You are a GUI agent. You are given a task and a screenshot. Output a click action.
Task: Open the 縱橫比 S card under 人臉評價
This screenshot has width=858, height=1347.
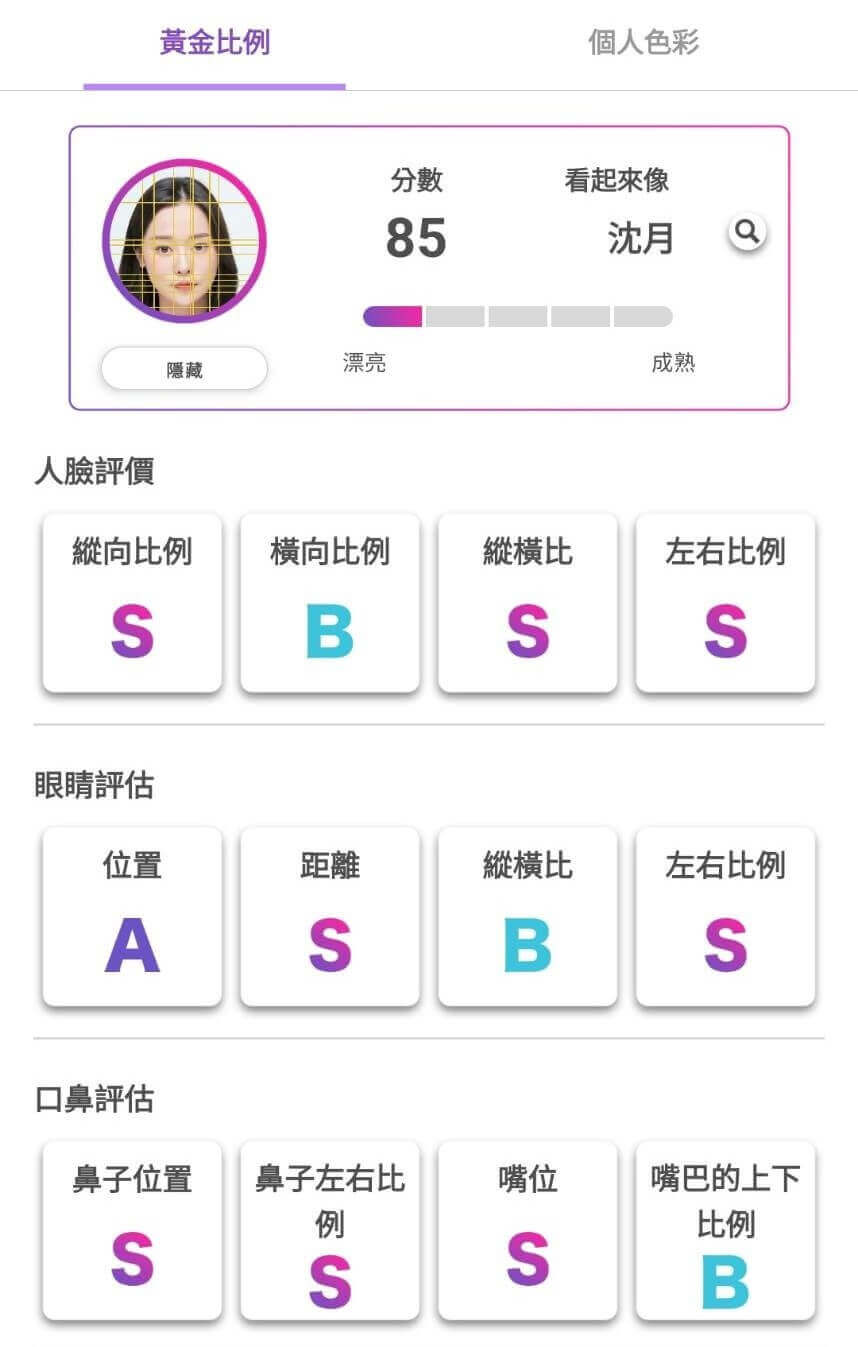[528, 601]
